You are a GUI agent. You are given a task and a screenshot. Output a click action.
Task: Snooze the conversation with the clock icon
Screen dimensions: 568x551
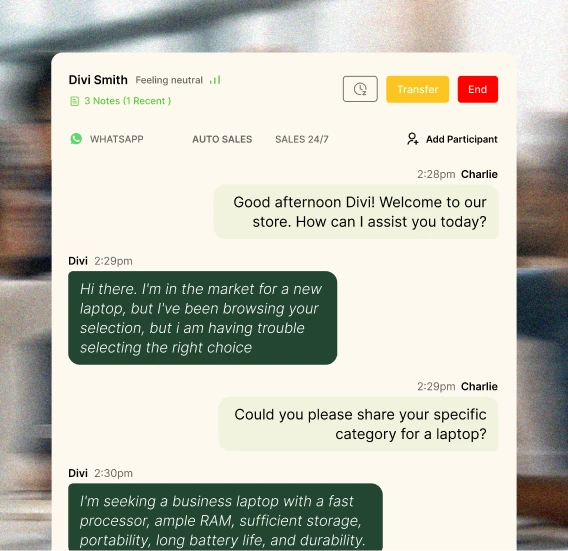click(360, 89)
